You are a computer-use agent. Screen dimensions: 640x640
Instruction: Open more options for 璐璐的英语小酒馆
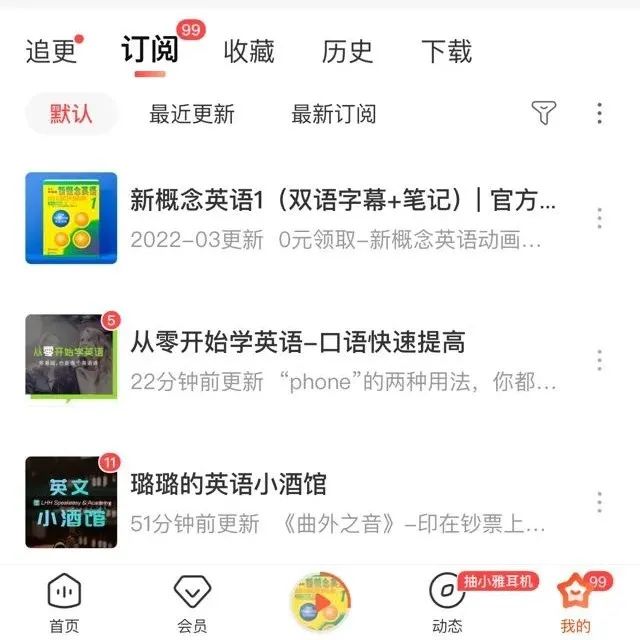click(599, 502)
